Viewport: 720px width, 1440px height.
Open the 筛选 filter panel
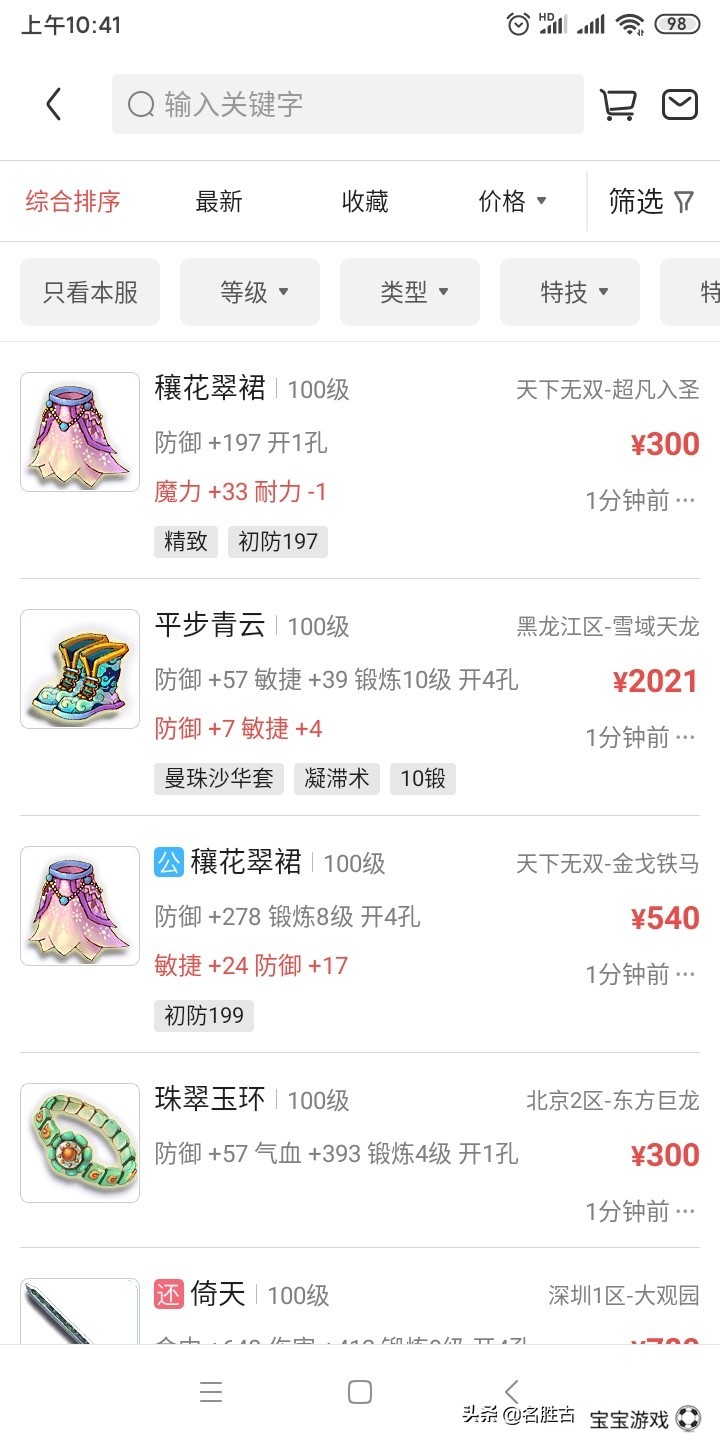pyautogui.click(x=651, y=201)
